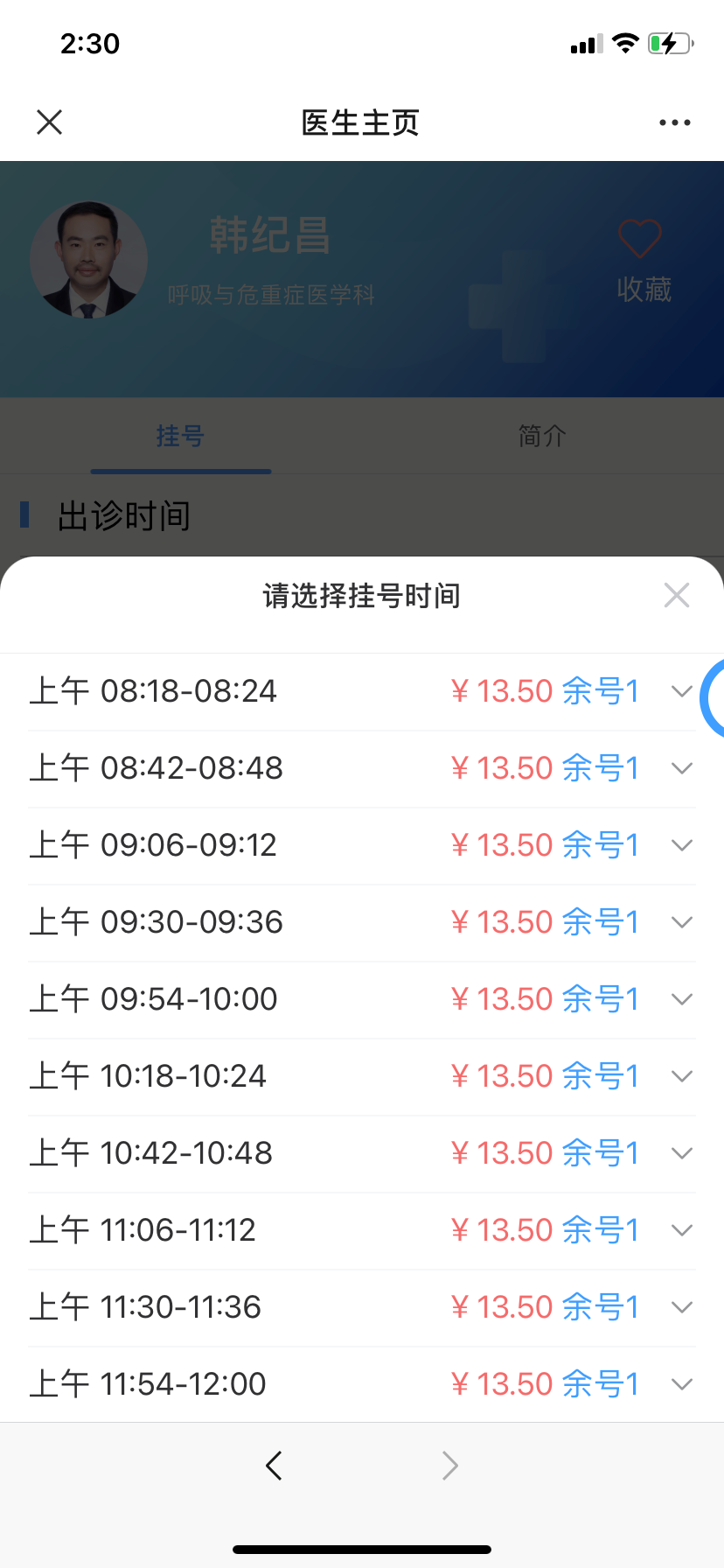The height and width of the screenshot is (1568, 724).
Task: Choose the 上午 11:06-11:12 time slot
Action: click(362, 1230)
